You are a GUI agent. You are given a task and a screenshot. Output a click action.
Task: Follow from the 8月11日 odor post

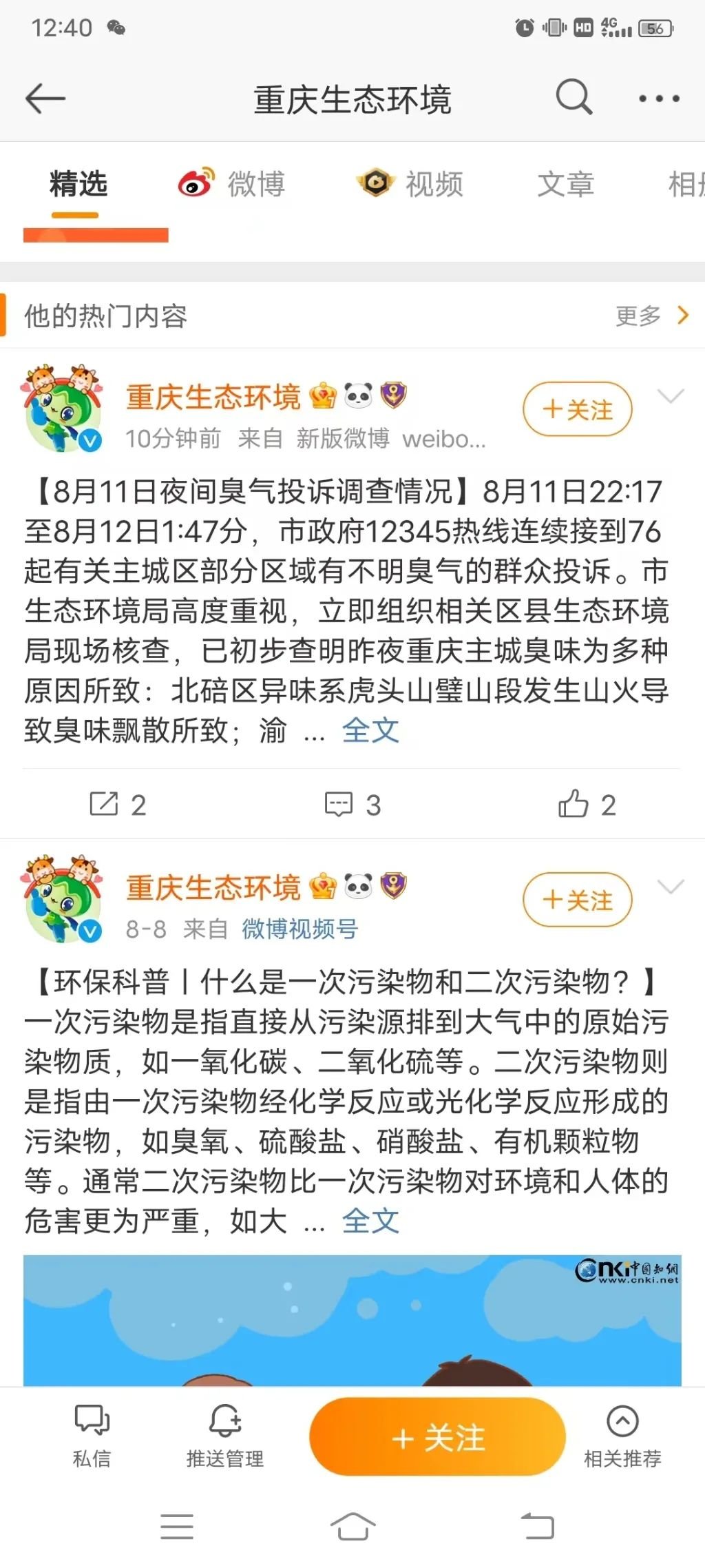[577, 410]
